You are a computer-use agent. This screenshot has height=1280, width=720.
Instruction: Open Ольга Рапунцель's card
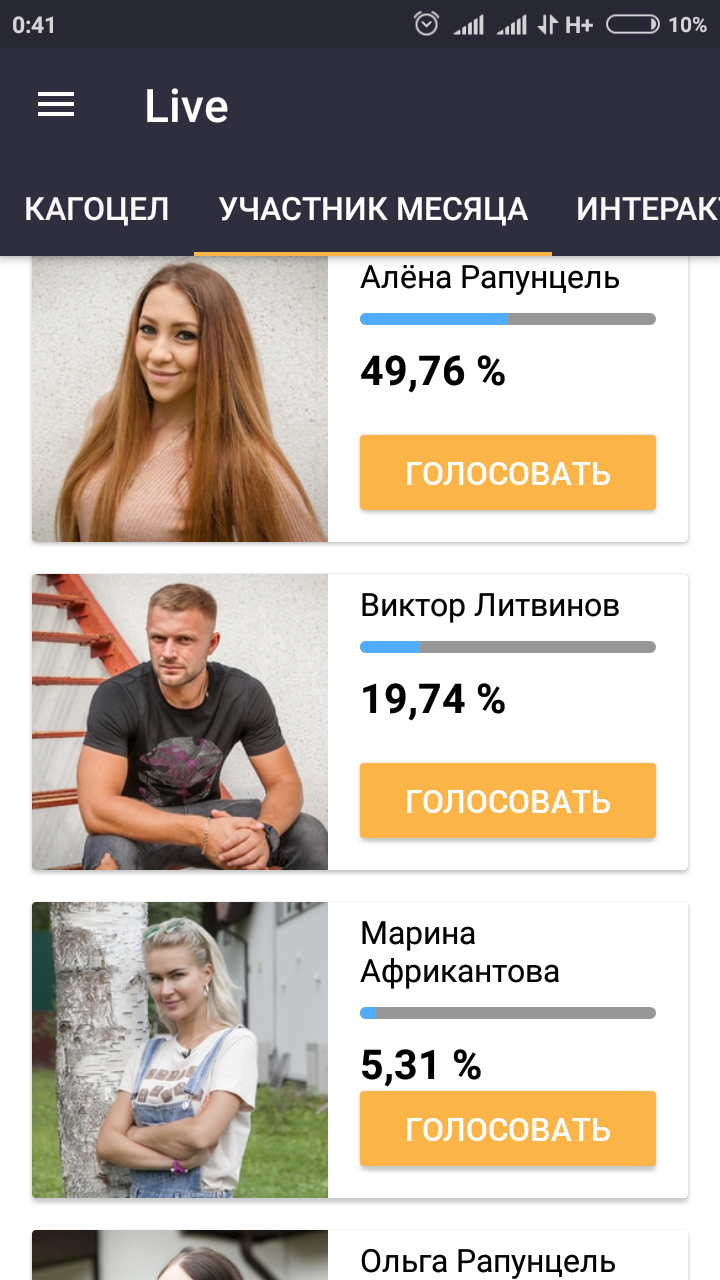(x=488, y=1260)
